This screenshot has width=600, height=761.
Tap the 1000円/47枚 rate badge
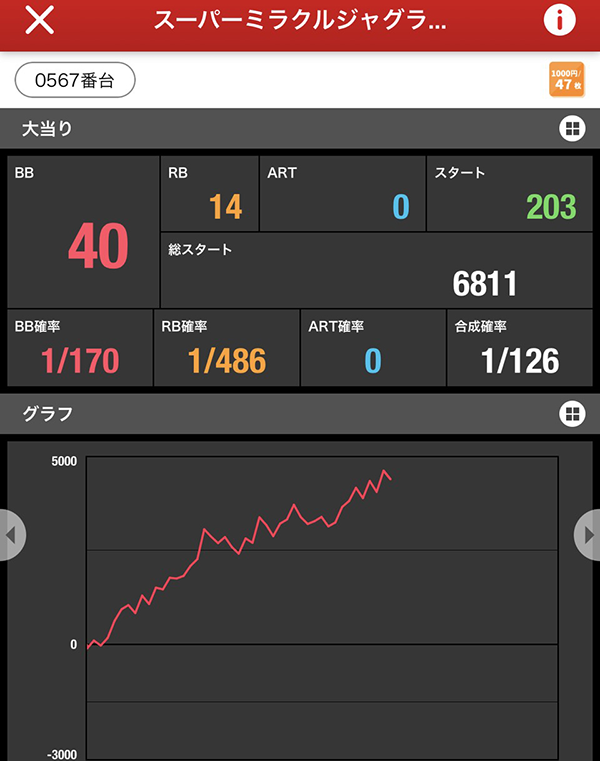pos(566,81)
